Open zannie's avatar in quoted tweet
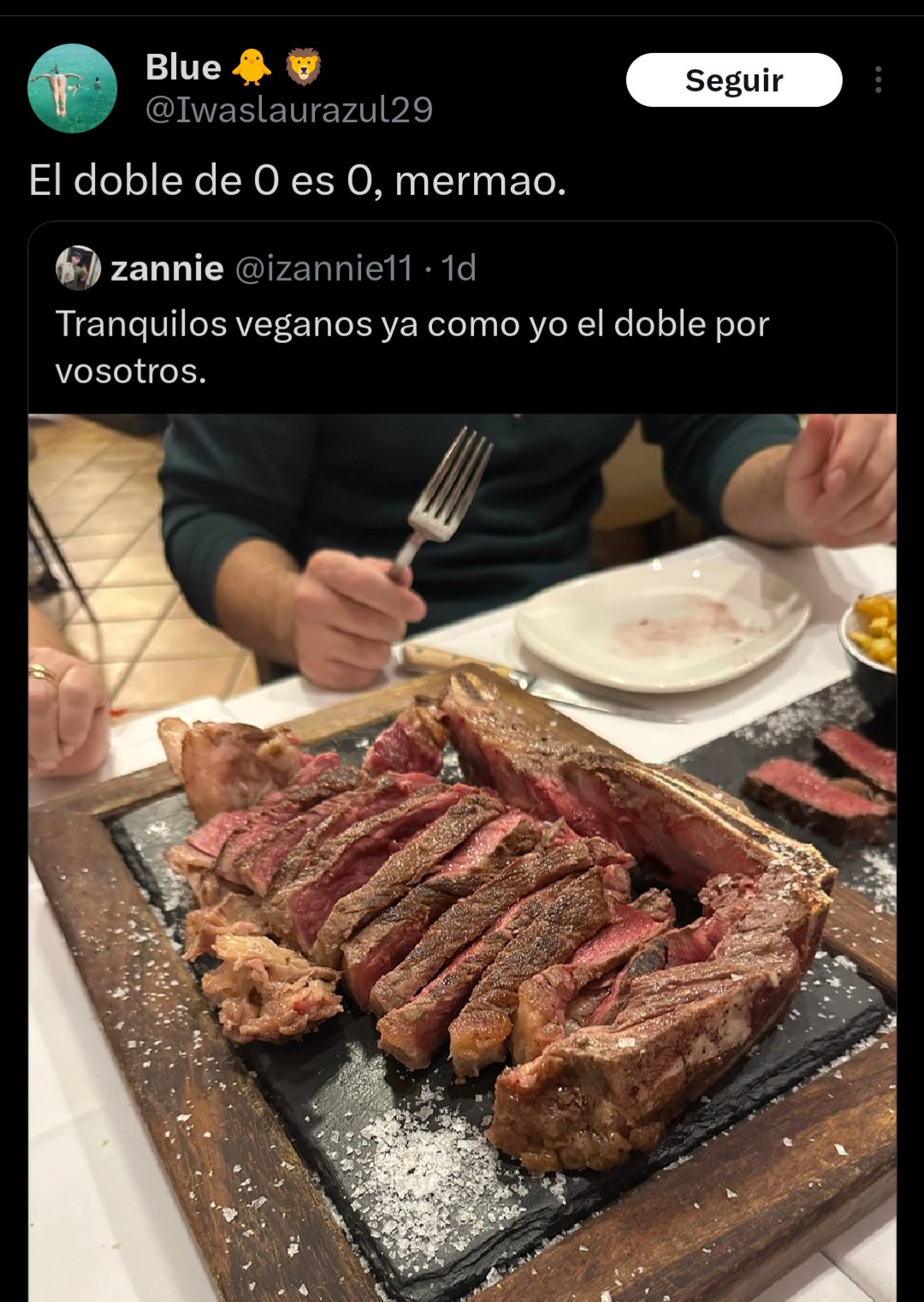 [78, 269]
